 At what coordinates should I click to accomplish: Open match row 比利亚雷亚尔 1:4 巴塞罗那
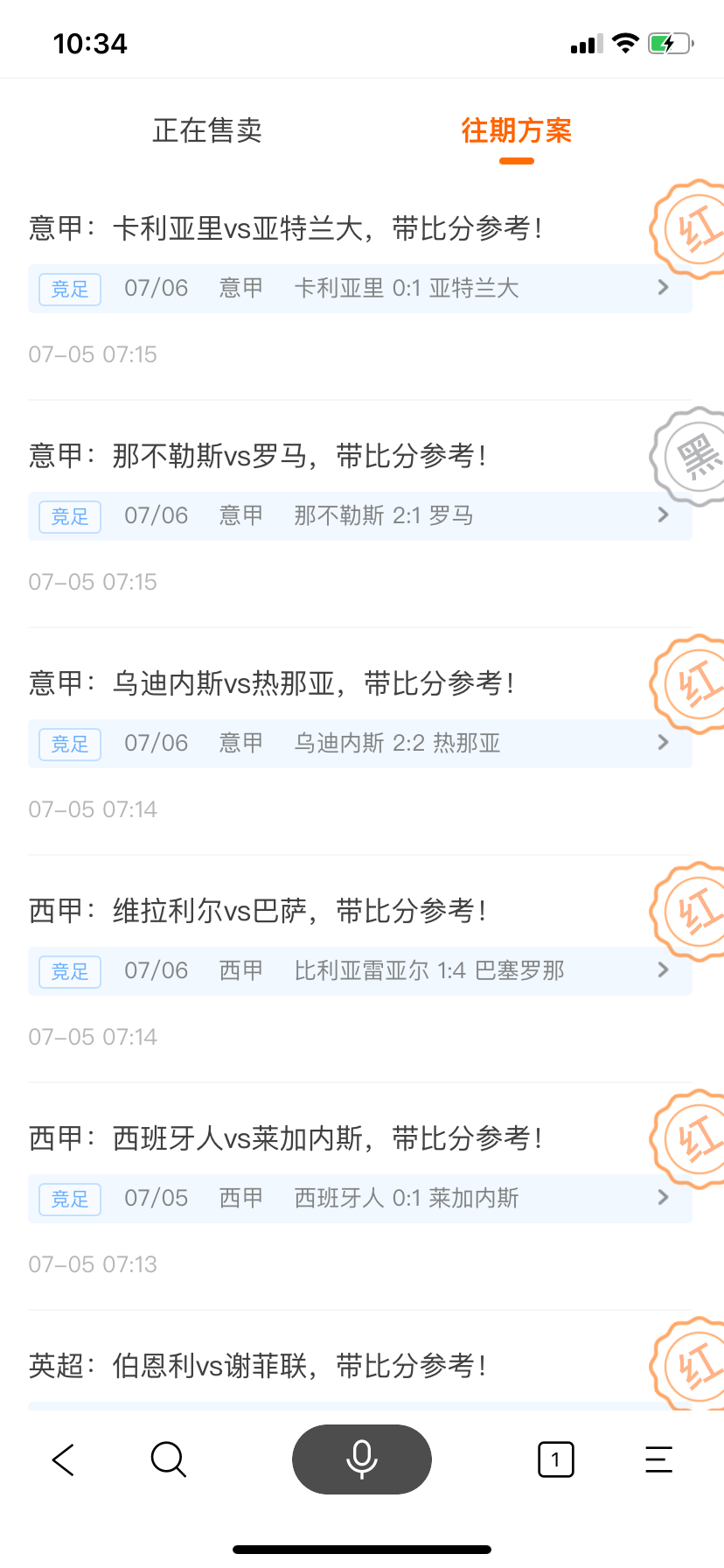click(x=360, y=970)
